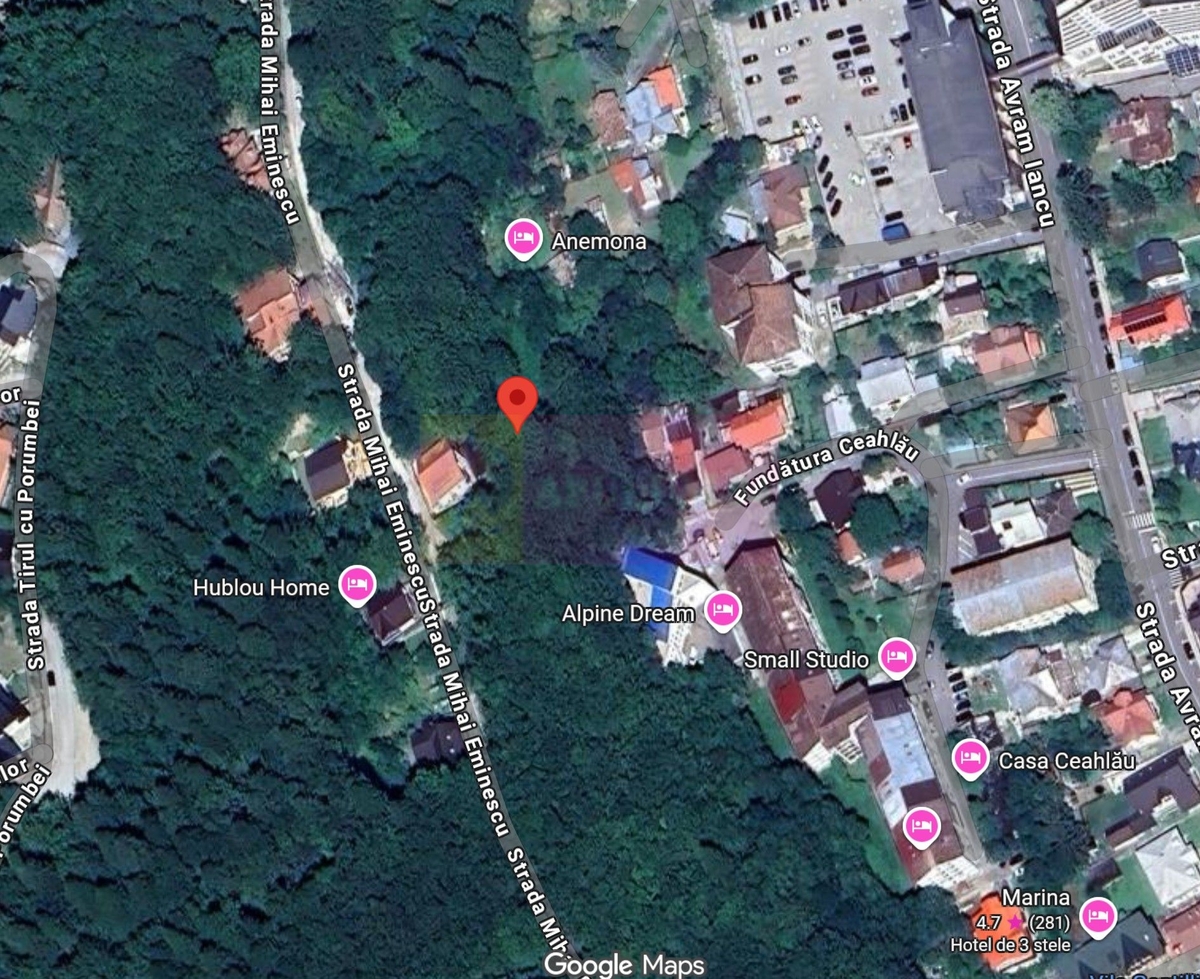Viewport: 1200px width, 979px height.
Task: Open the Anemona lodging pin
Action: 522,239
